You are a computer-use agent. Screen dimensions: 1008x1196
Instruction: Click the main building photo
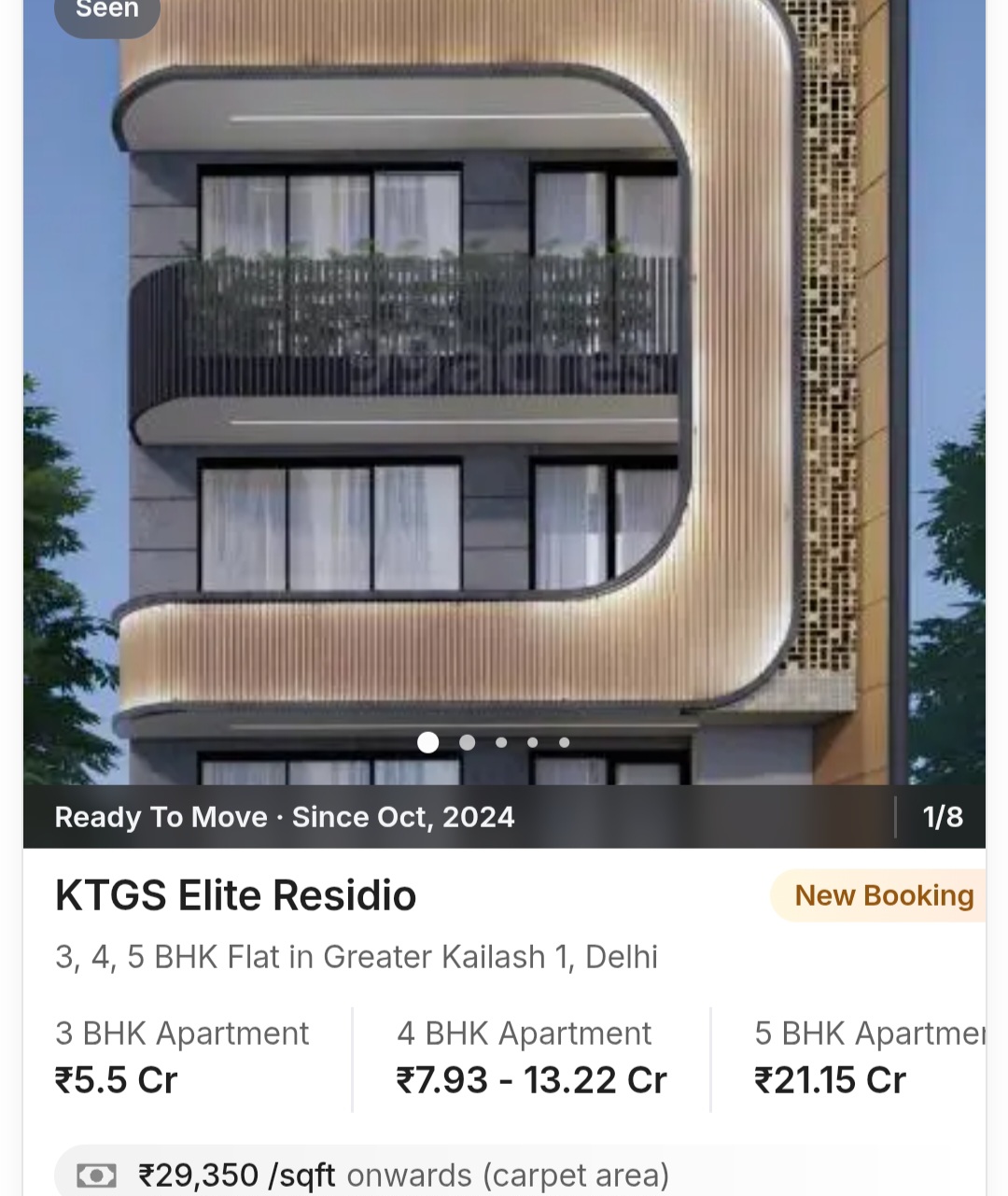coord(504,392)
